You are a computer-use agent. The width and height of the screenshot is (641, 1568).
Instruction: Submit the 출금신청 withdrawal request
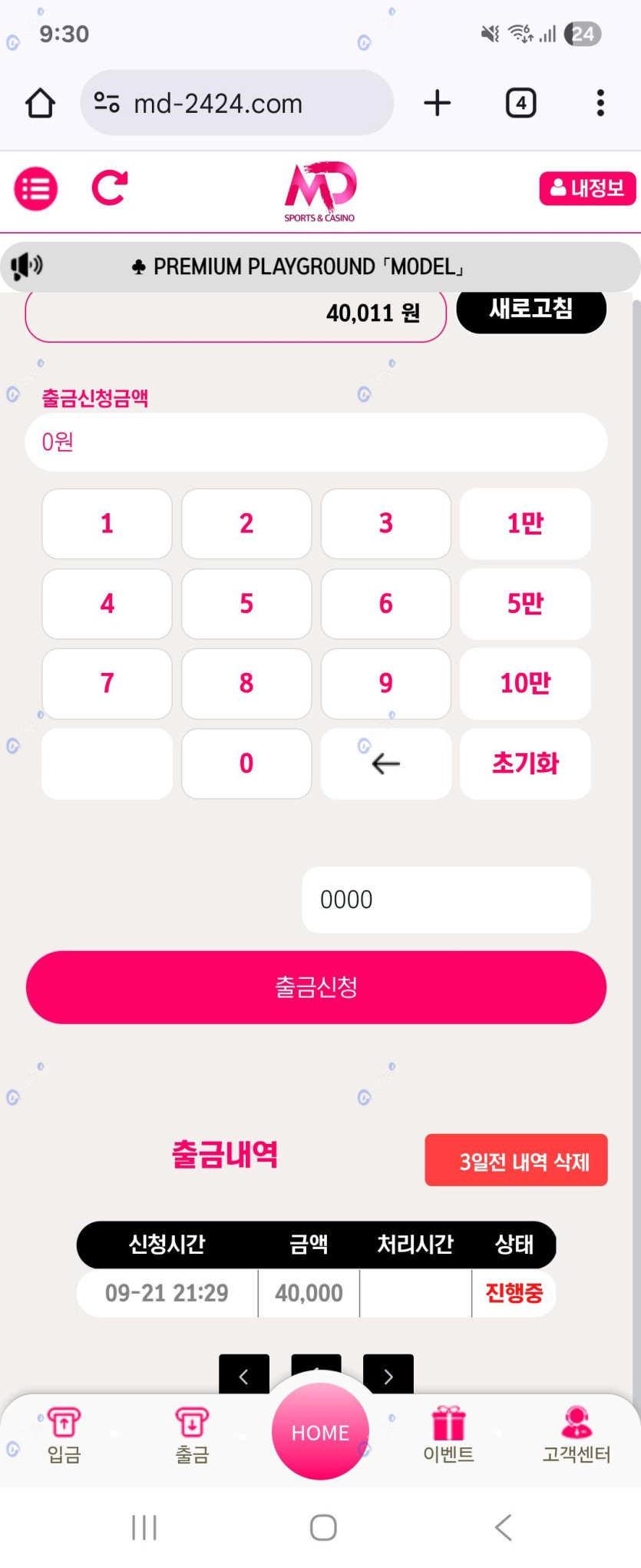click(316, 987)
